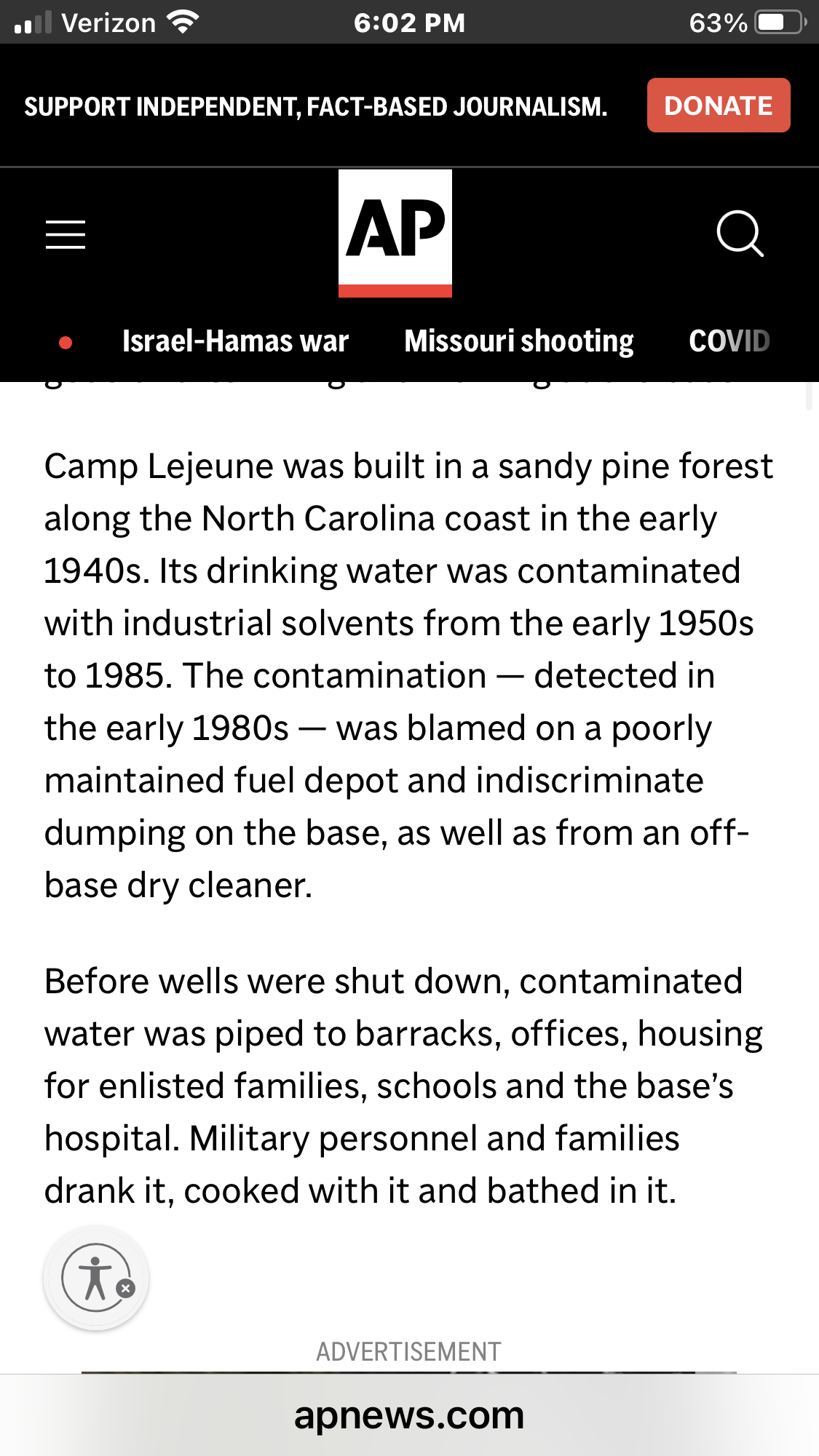Tap the apnews.com address bar

click(409, 1416)
